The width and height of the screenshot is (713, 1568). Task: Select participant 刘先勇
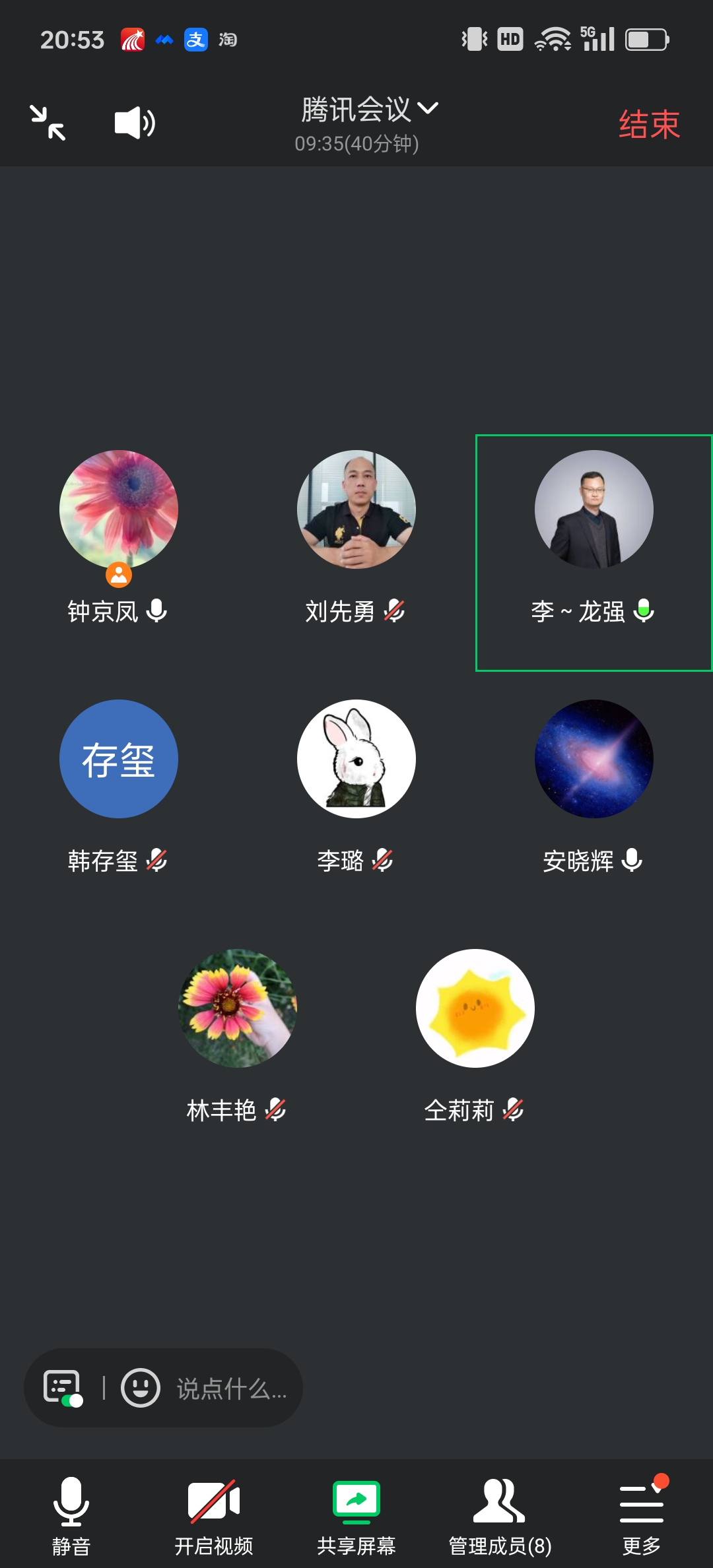coord(356,509)
